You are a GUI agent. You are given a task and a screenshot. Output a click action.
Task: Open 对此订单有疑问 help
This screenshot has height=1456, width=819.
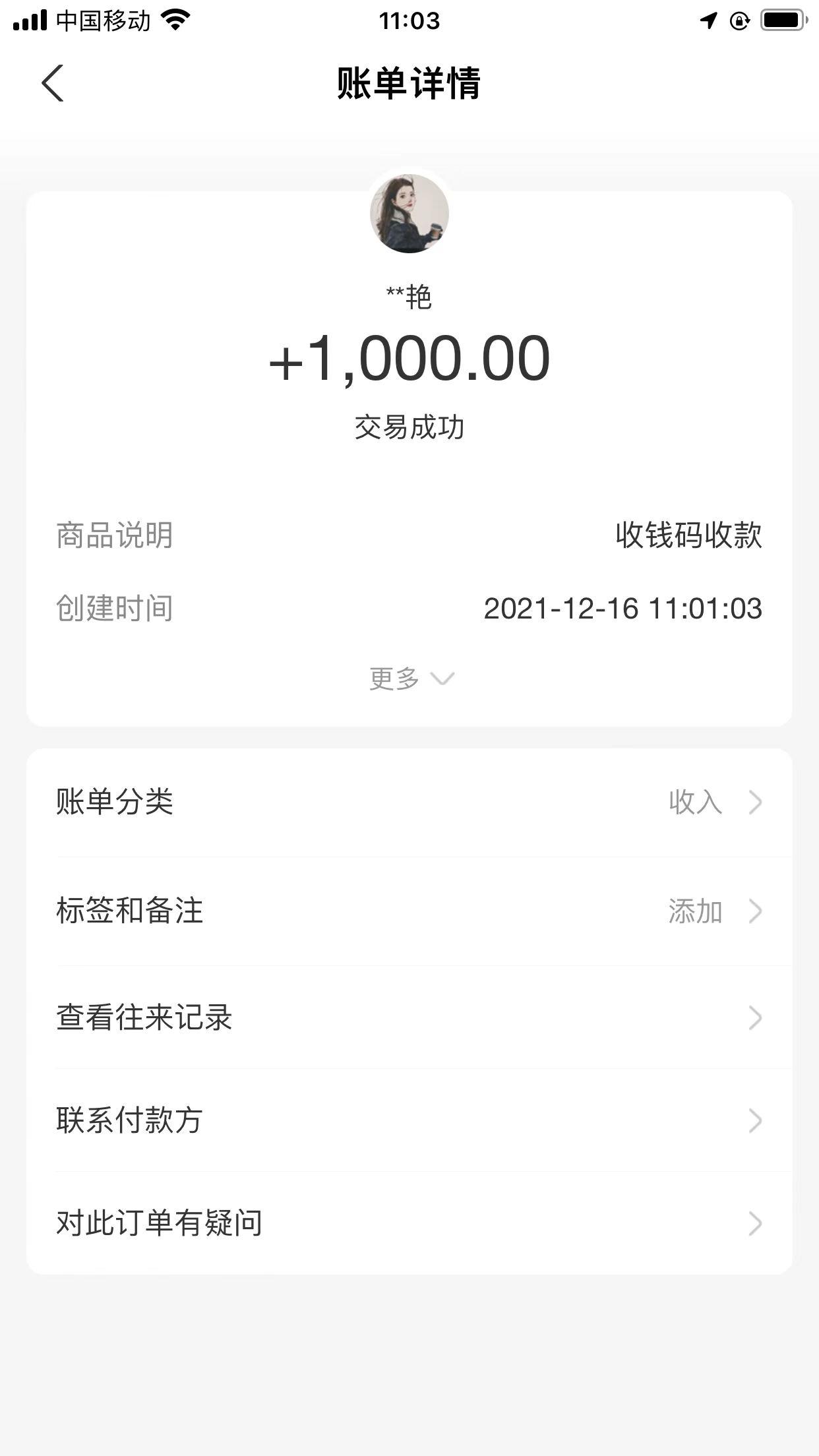409,1223
